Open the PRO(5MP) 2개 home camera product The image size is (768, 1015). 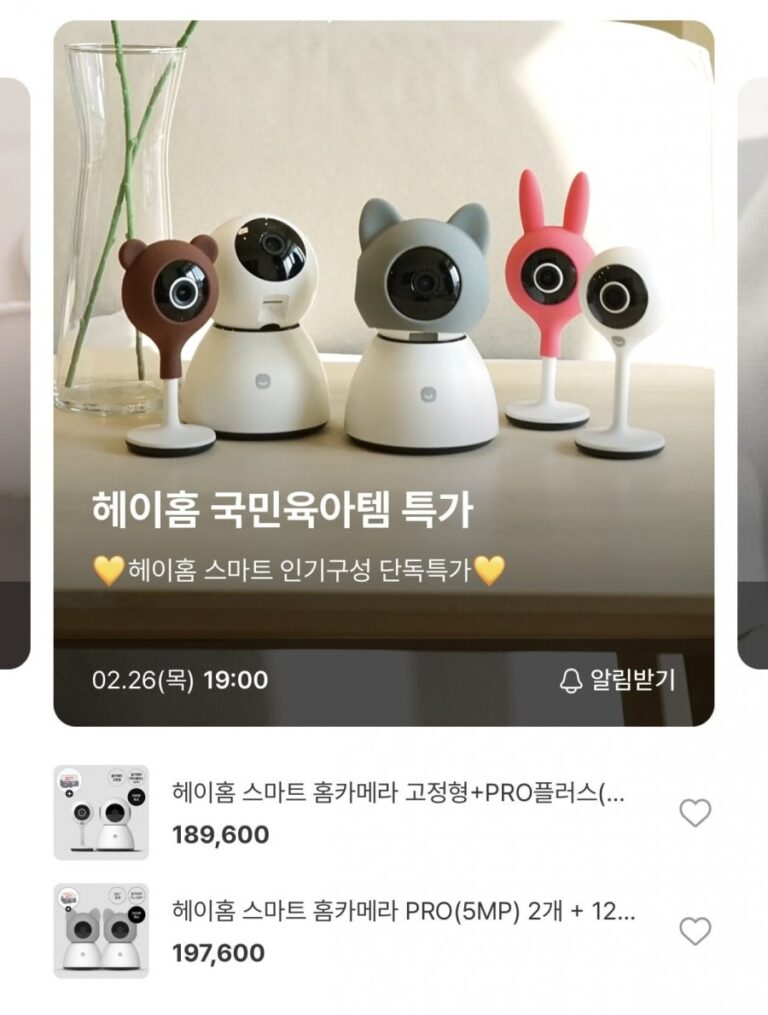click(403, 911)
